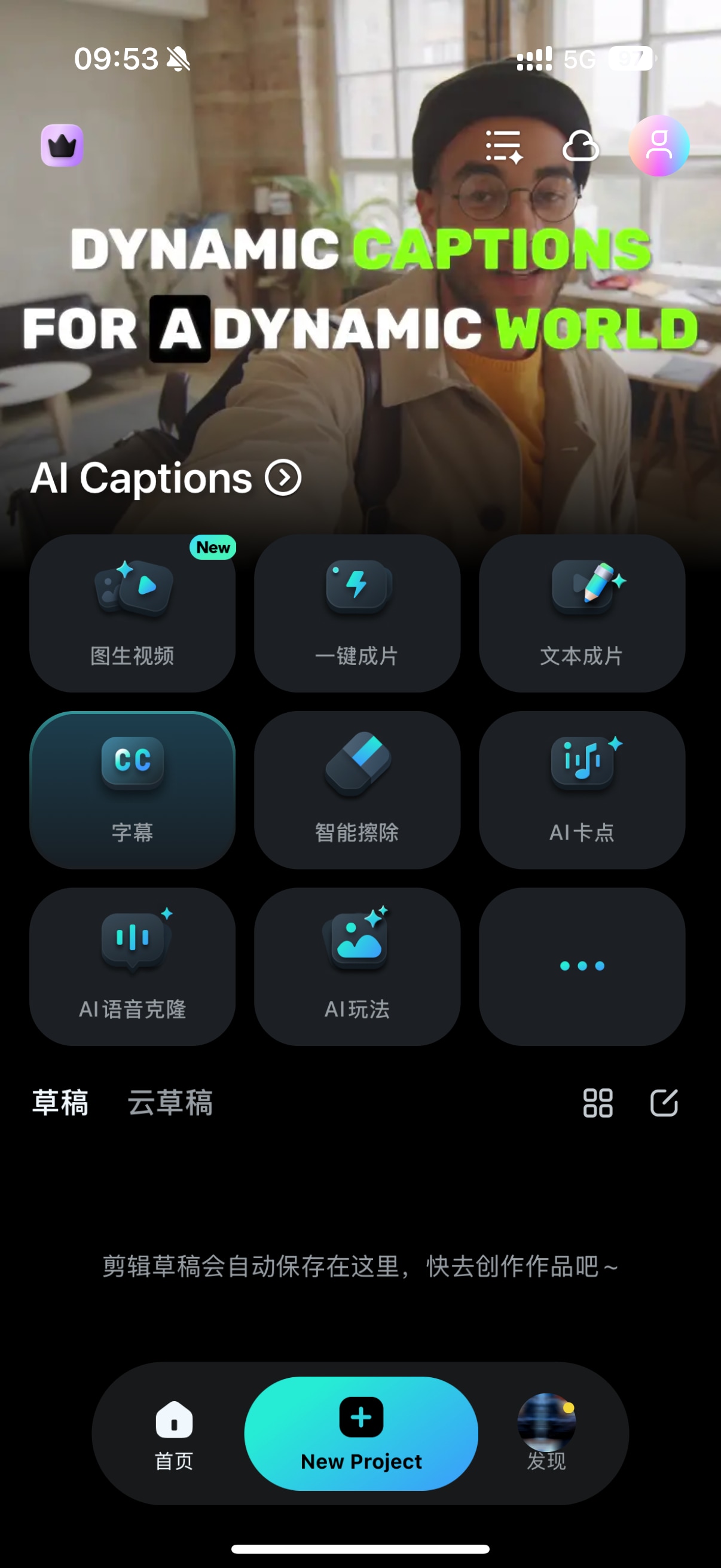Open the 图生视频 tool
The width and height of the screenshot is (721, 1568).
pos(133,613)
